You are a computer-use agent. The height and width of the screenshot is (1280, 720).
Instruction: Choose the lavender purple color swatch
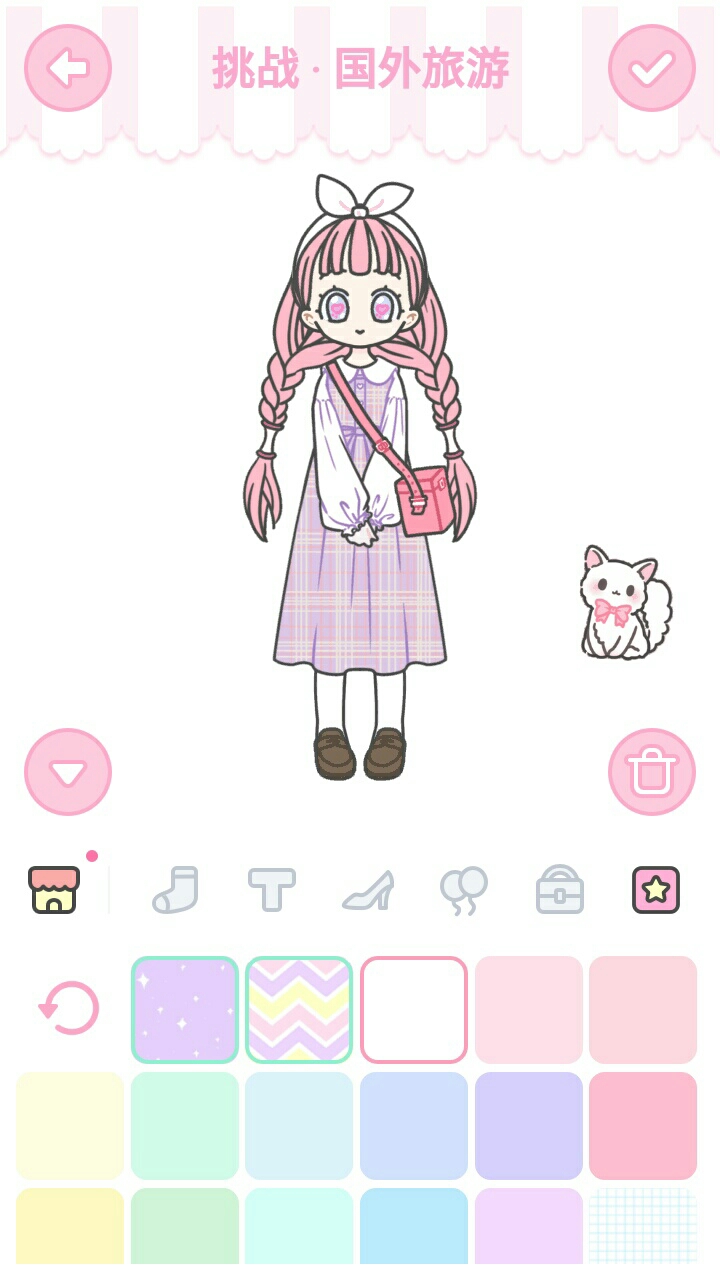pyautogui.click(x=528, y=1126)
